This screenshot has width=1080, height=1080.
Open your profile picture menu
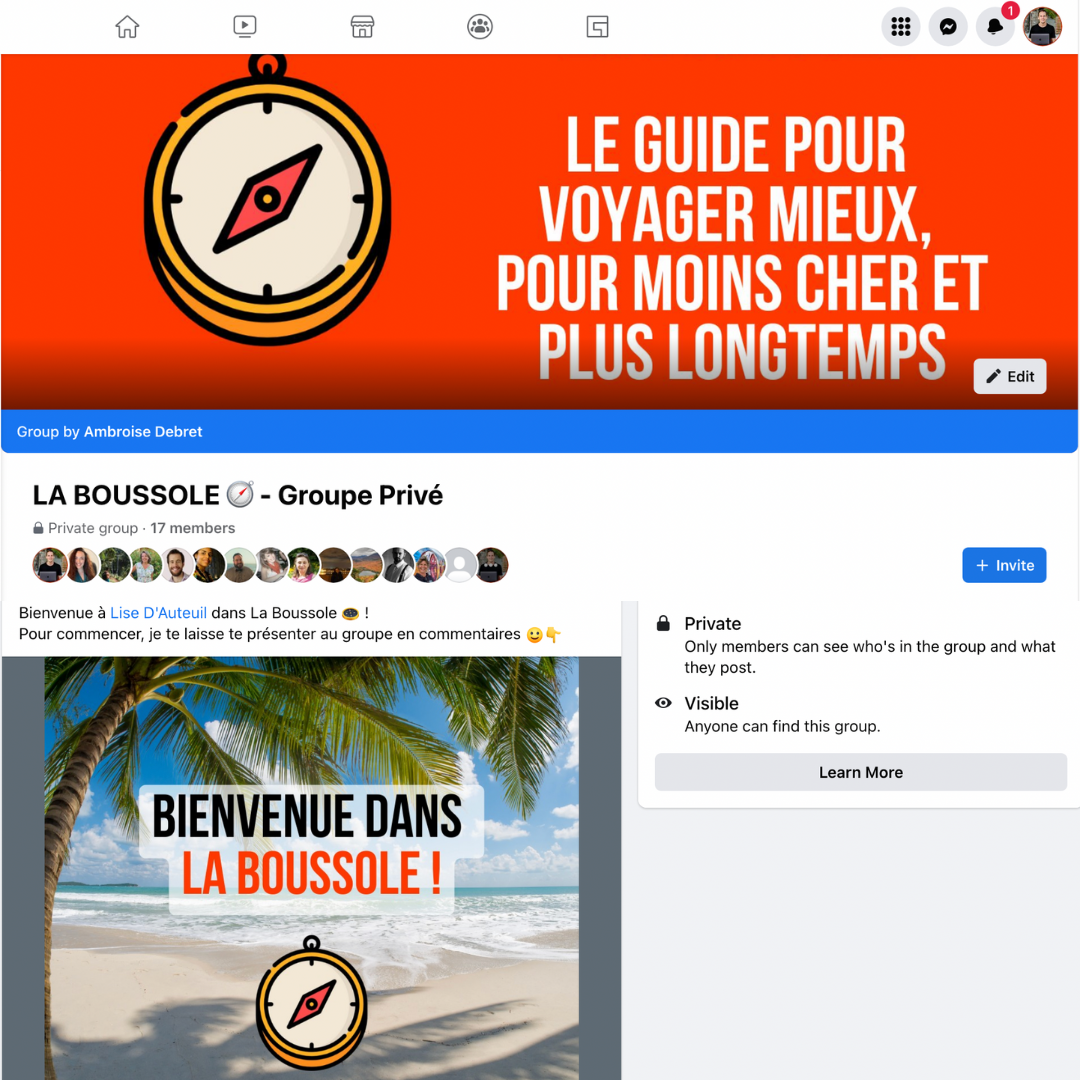(x=1042, y=27)
